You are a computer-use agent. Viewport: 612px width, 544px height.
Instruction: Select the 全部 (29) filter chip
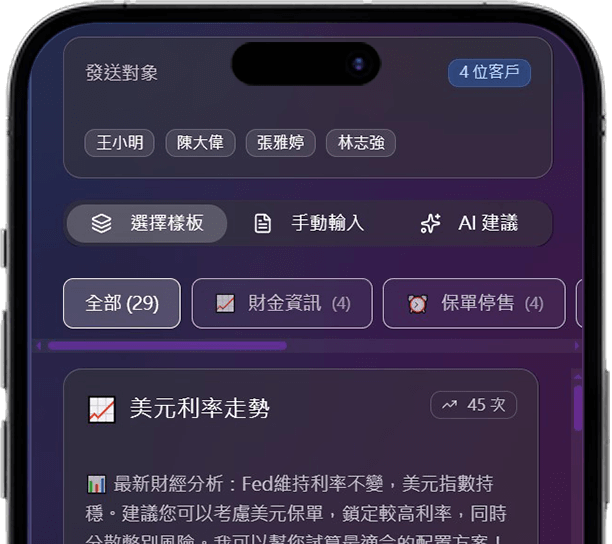(122, 303)
